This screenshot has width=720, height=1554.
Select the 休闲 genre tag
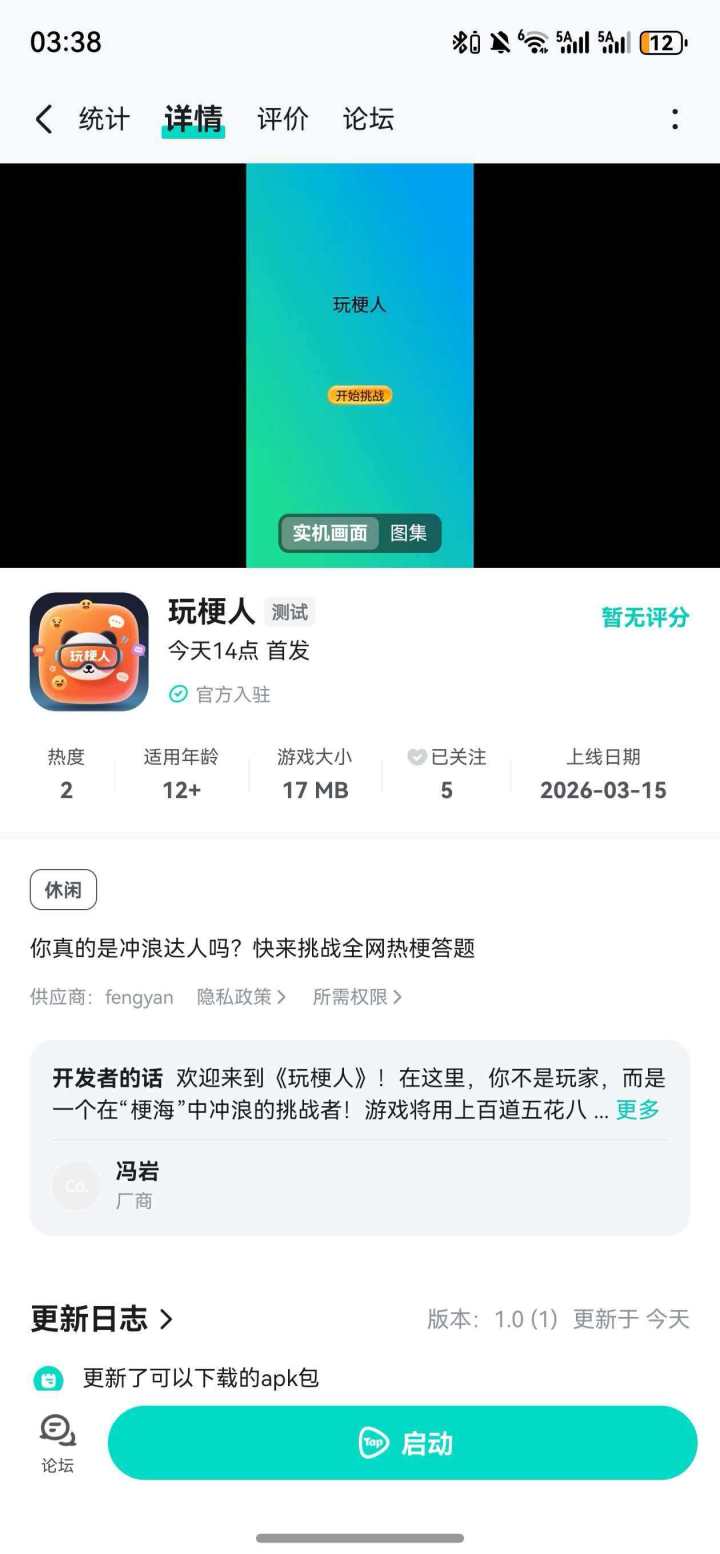point(62,888)
